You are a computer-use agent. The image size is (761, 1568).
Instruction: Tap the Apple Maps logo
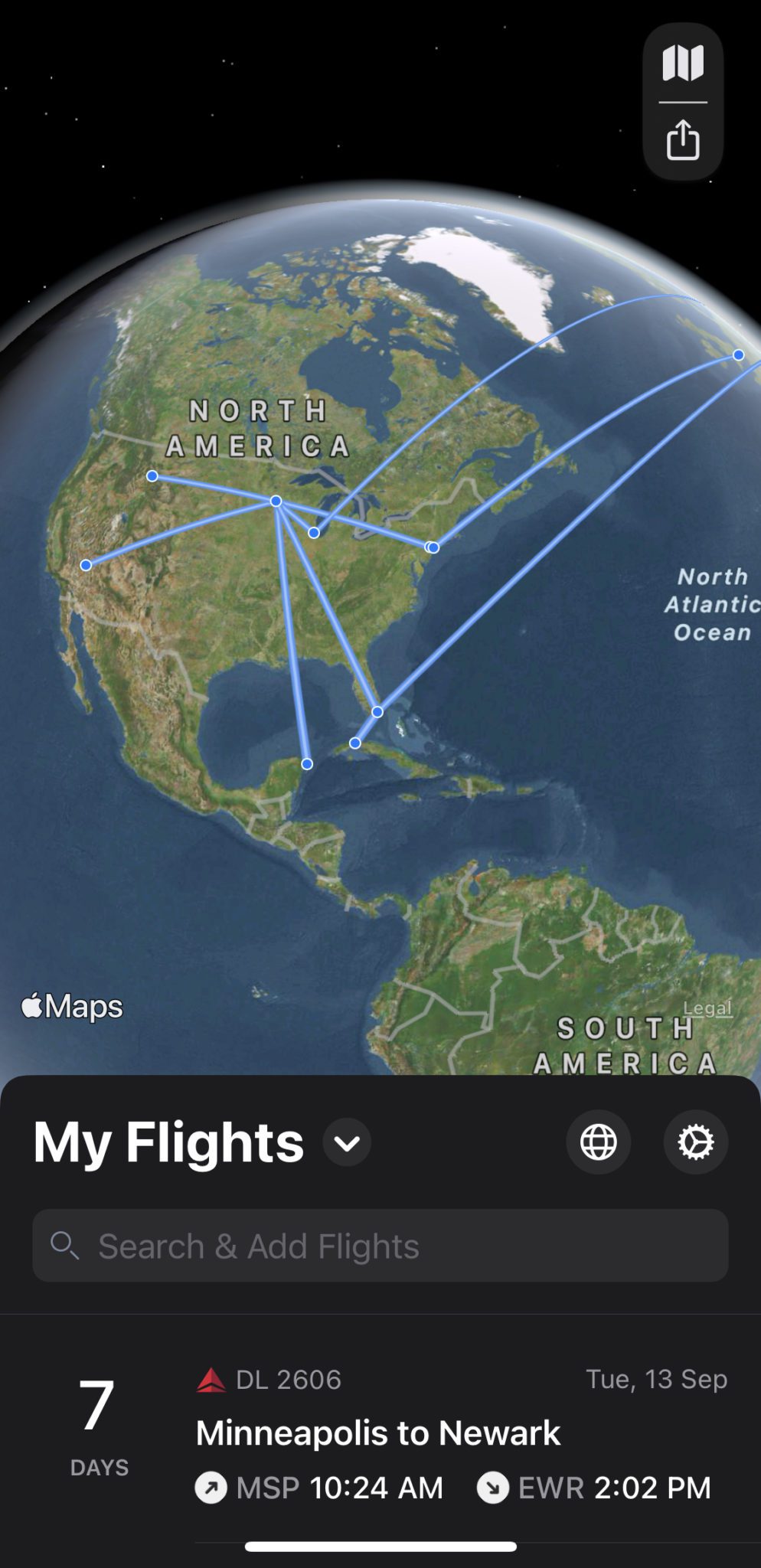71,1007
